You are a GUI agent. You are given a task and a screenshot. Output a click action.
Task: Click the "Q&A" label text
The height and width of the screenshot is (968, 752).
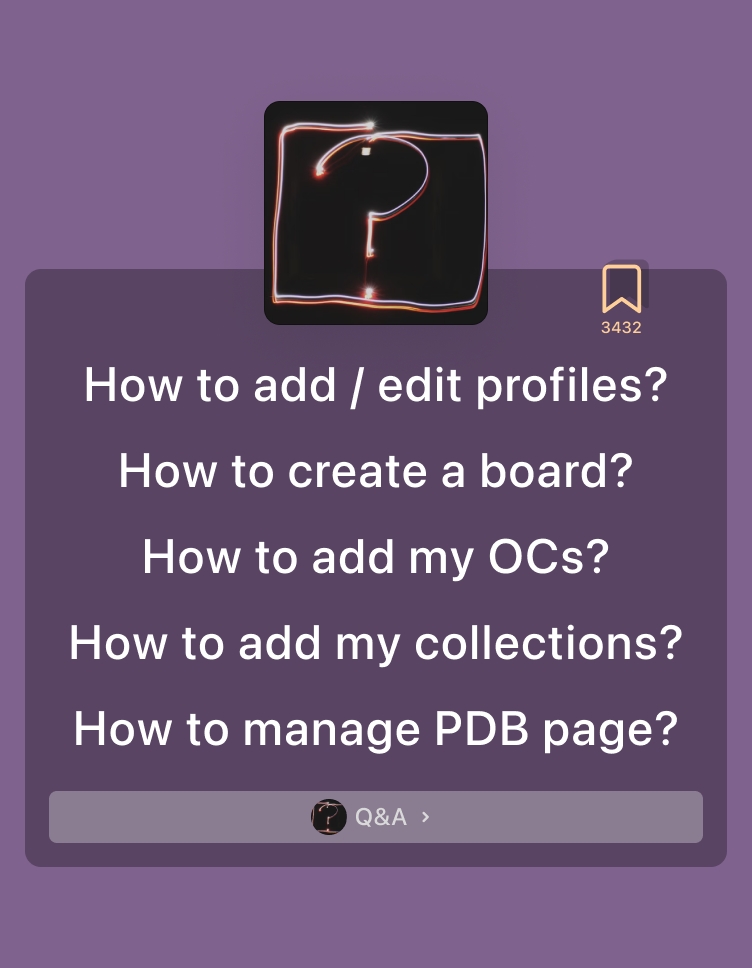coord(381,817)
